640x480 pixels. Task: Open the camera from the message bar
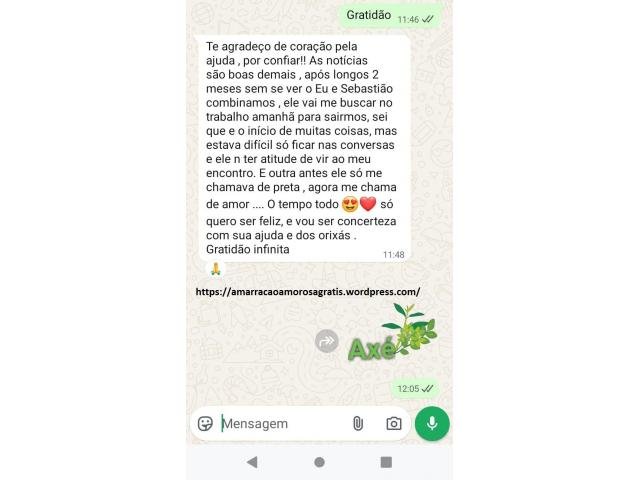tap(394, 423)
